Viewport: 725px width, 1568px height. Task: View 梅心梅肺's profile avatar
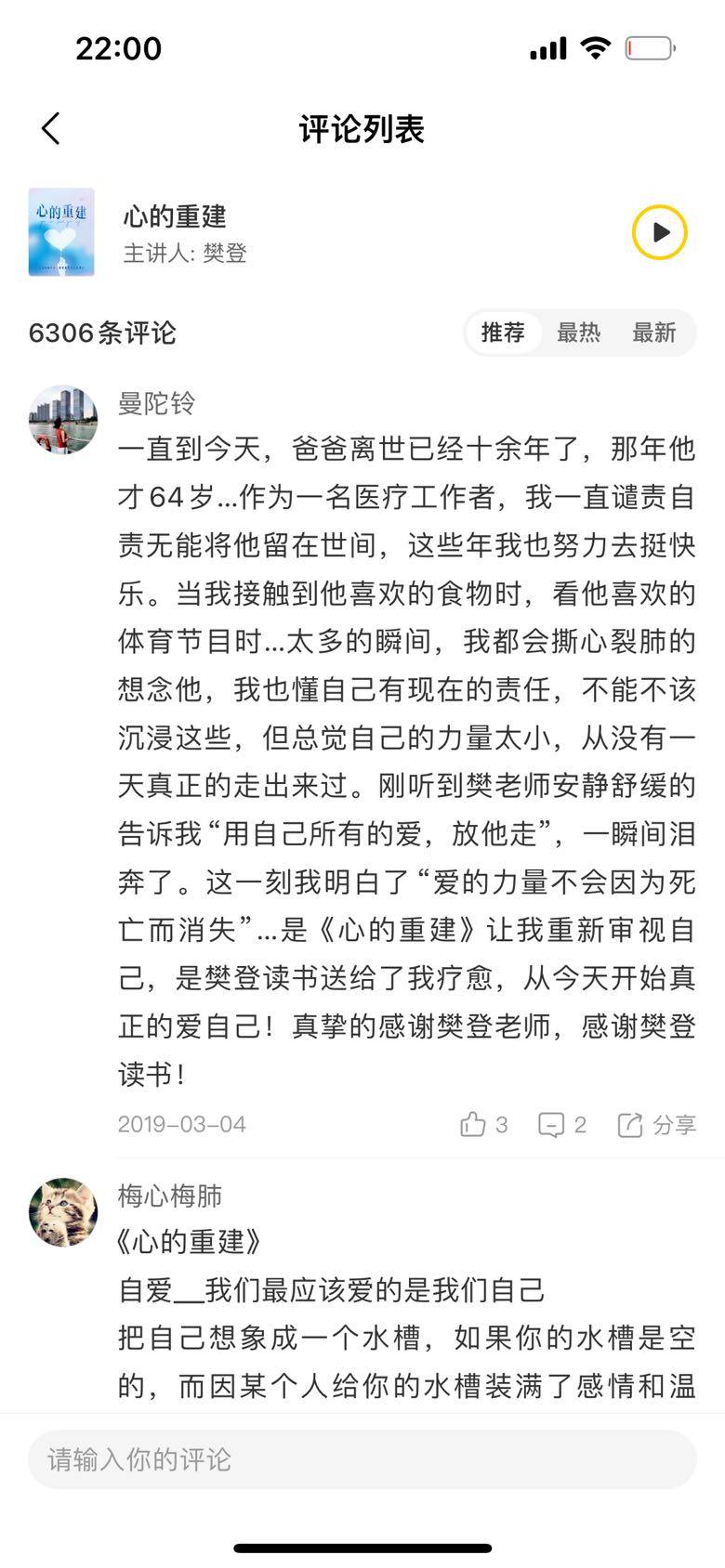(63, 1212)
